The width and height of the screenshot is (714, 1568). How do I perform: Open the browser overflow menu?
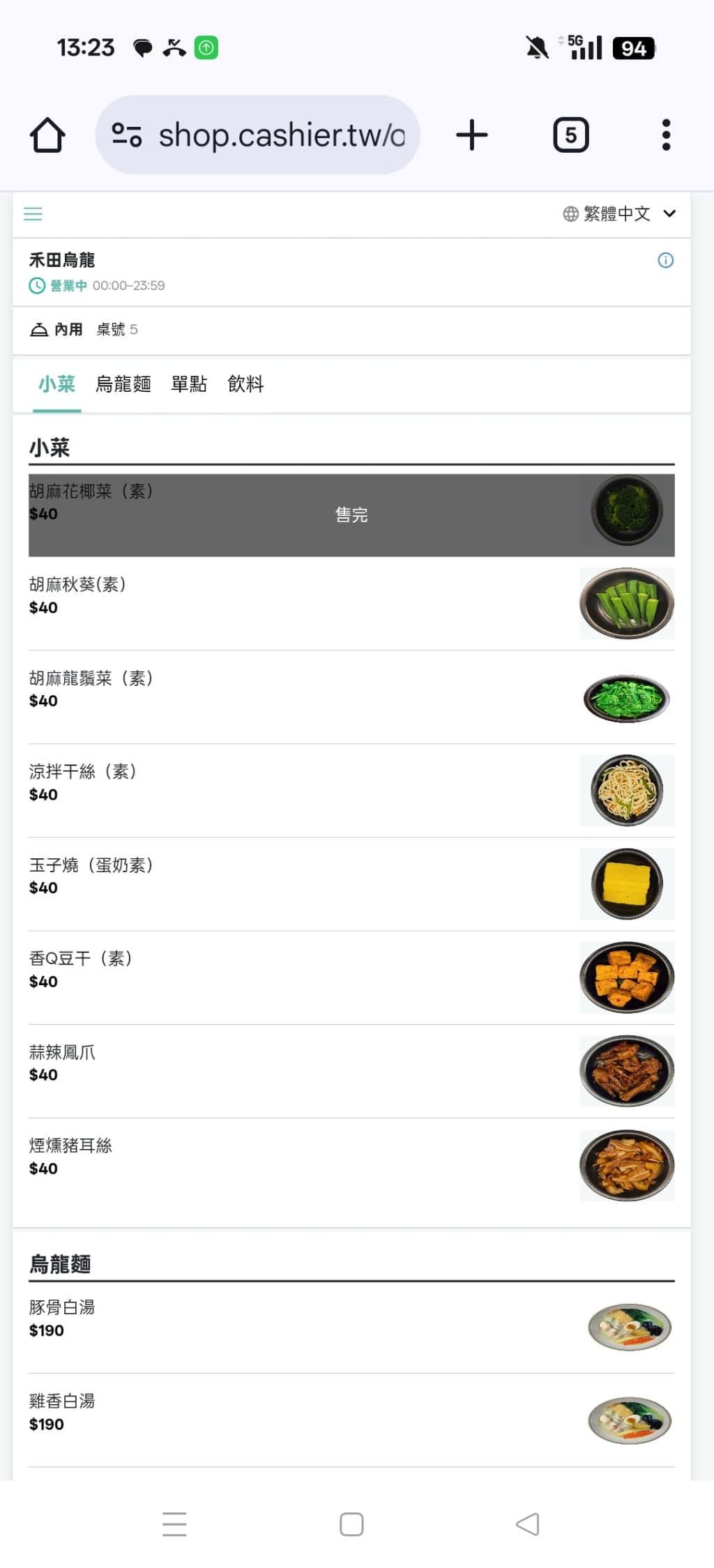[666, 135]
